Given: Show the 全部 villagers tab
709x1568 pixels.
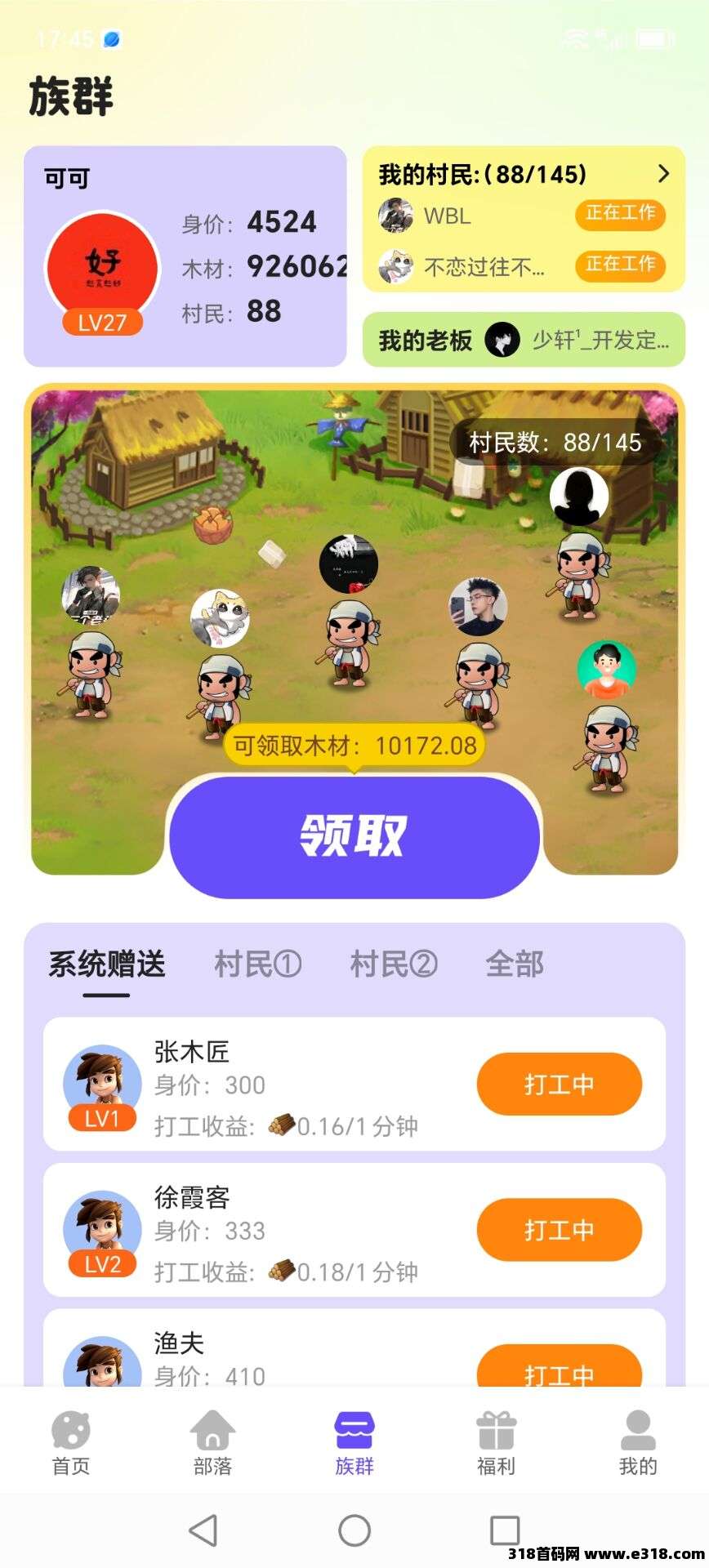Looking at the screenshot, I should (514, 964).
